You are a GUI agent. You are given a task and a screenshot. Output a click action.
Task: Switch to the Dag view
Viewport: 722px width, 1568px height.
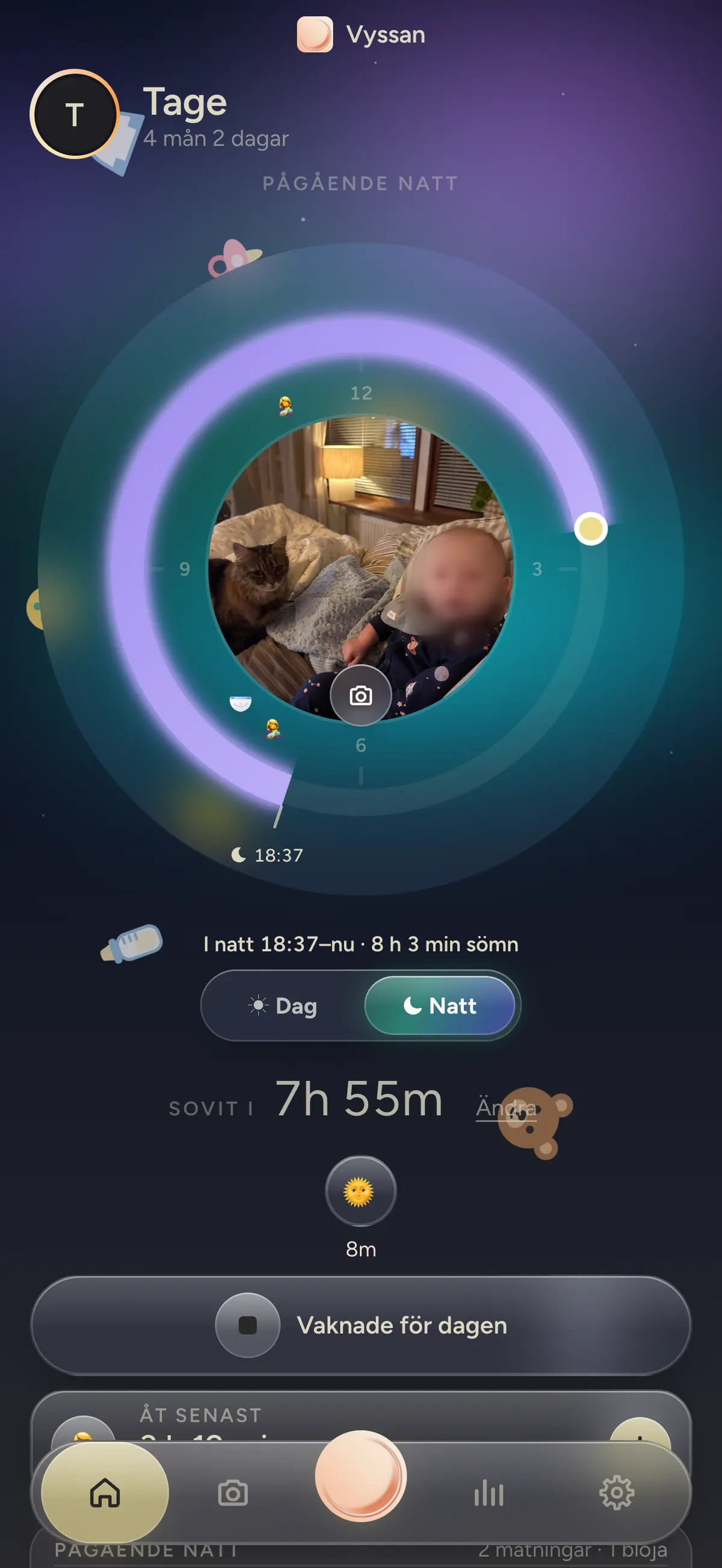click(283, 1006)
